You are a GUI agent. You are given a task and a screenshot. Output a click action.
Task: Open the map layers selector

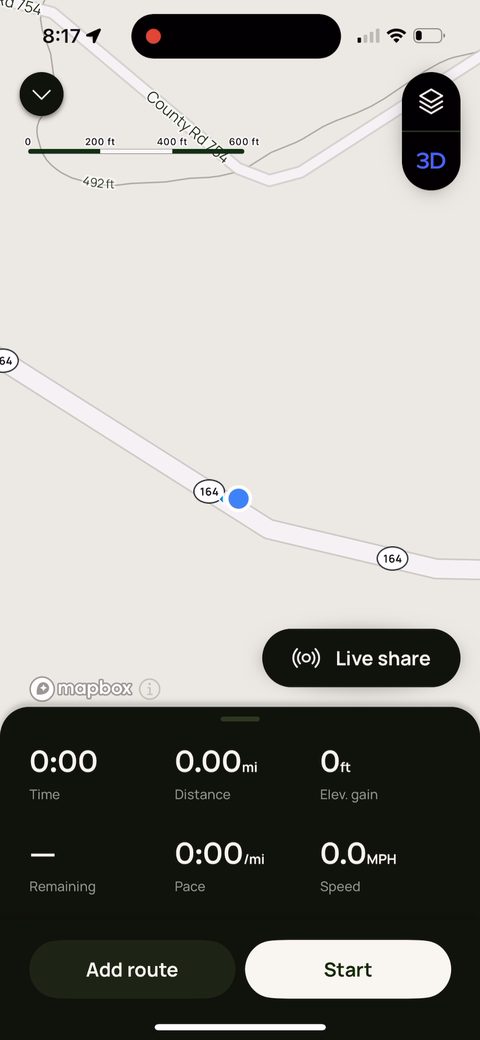[x=431, y=102]
